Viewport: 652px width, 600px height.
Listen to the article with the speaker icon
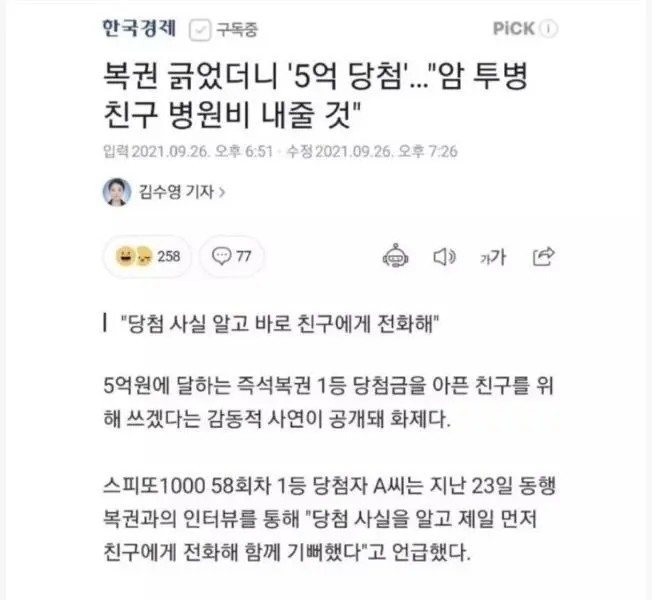[x=443, y=256]
